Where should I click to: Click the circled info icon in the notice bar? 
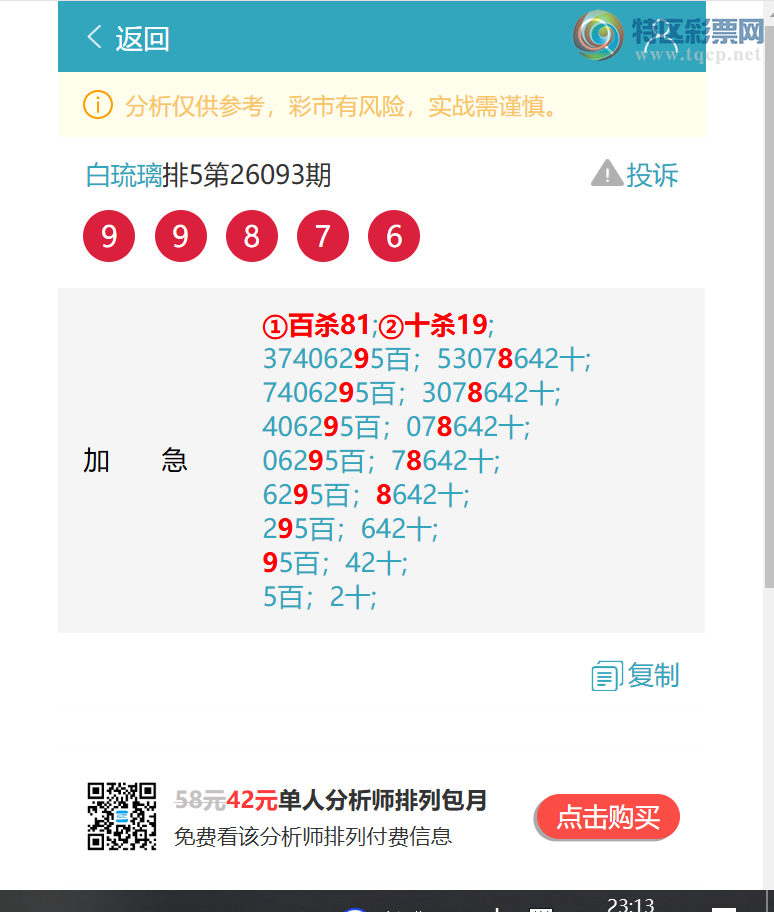click(97, 105)
